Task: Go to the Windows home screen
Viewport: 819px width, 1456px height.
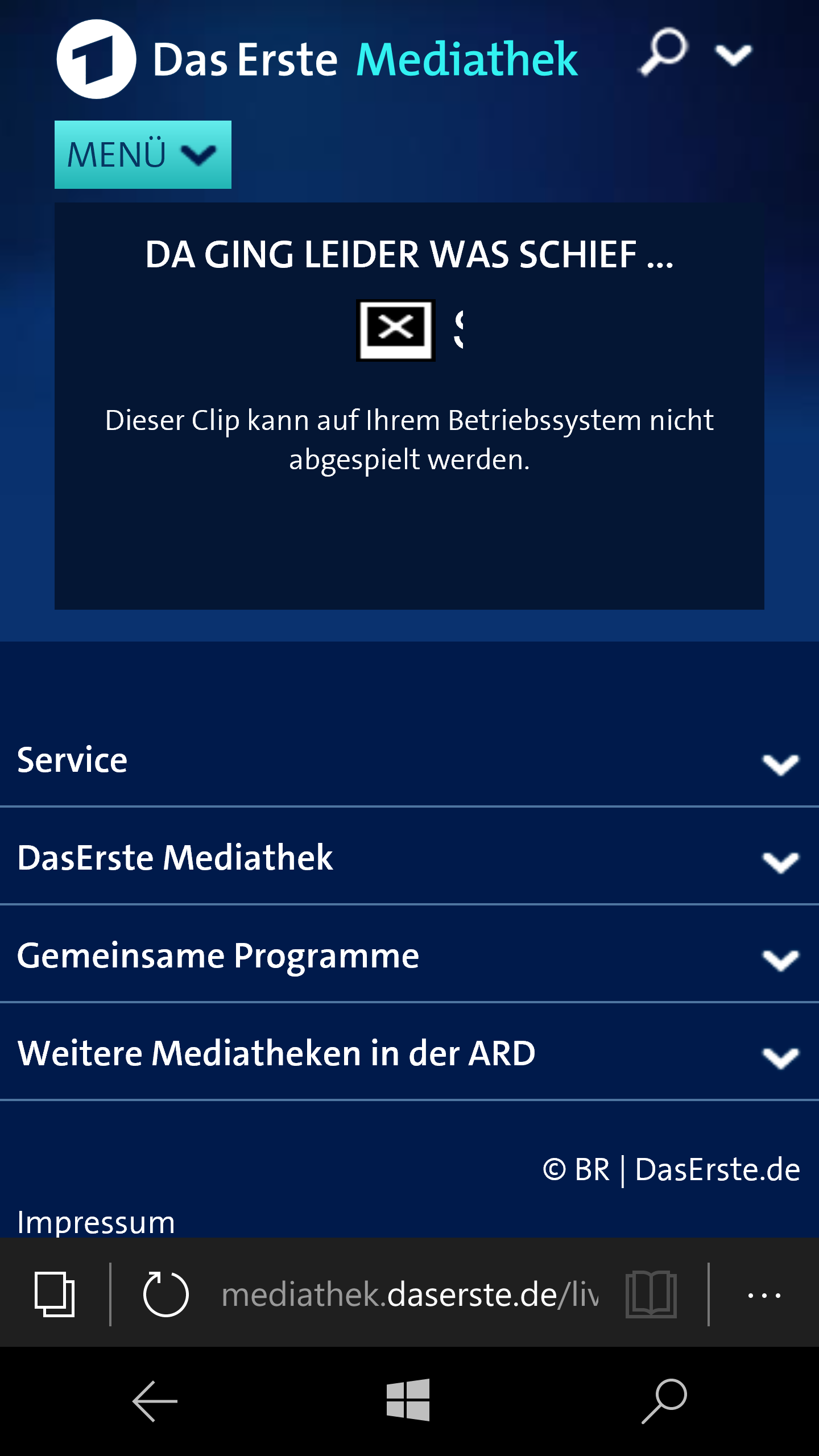Action: 408,1400
